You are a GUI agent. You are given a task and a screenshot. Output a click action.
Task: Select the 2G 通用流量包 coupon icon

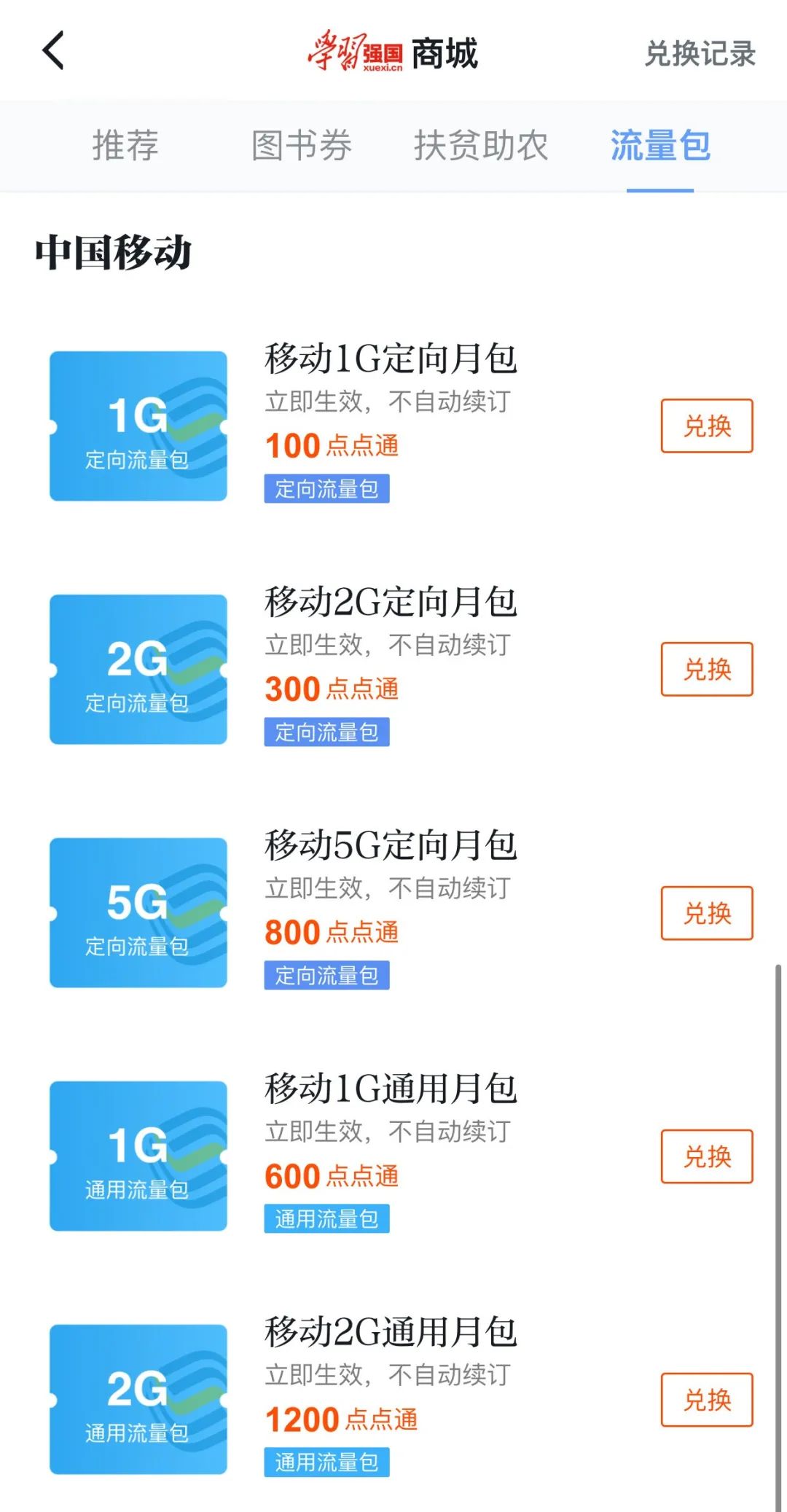[138, 1395]
